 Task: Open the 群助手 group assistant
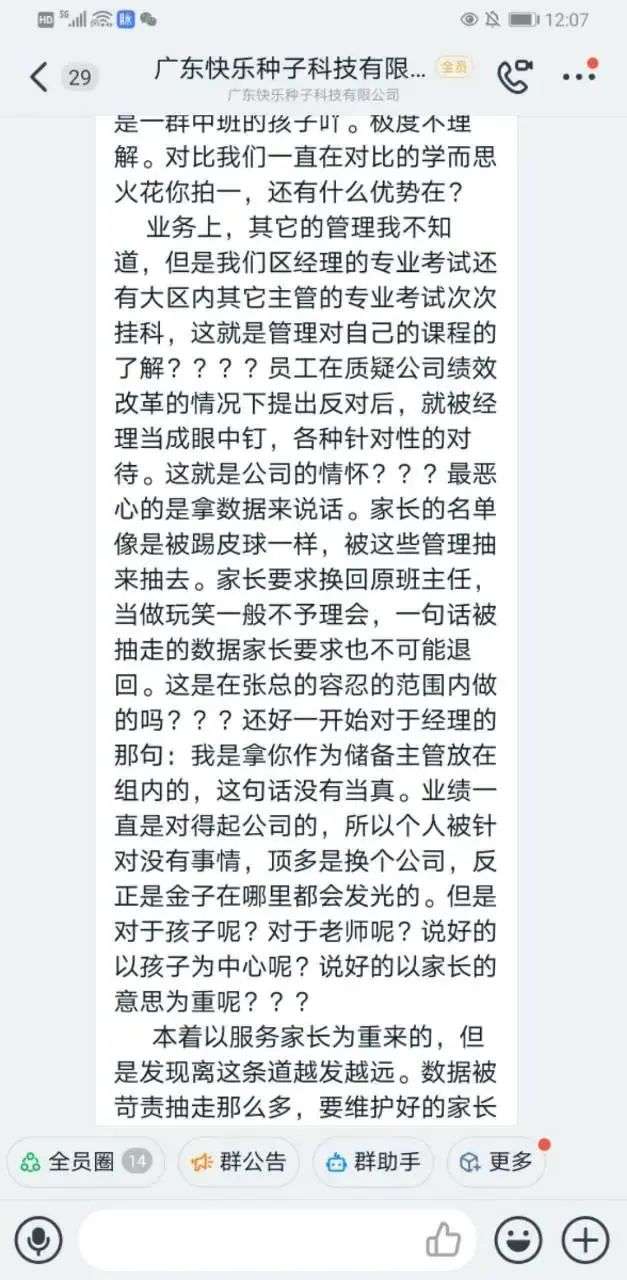pyautogui.click(x=373, y=1161)
